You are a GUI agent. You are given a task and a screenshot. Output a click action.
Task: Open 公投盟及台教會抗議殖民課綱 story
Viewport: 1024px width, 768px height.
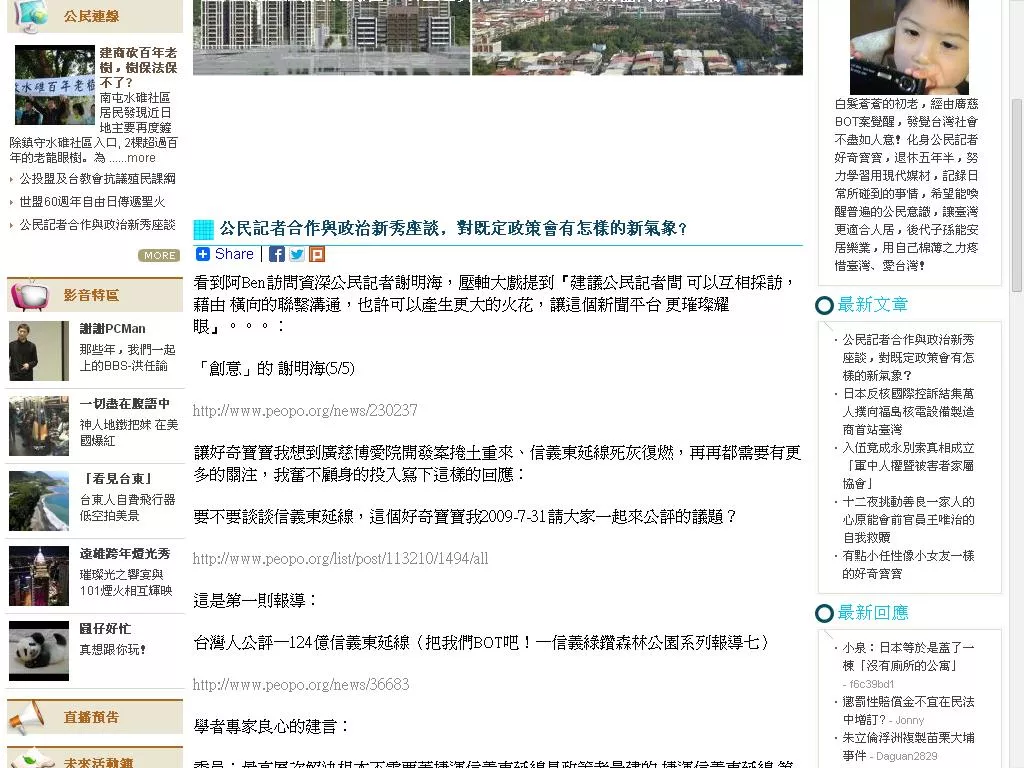coord(97,179)
